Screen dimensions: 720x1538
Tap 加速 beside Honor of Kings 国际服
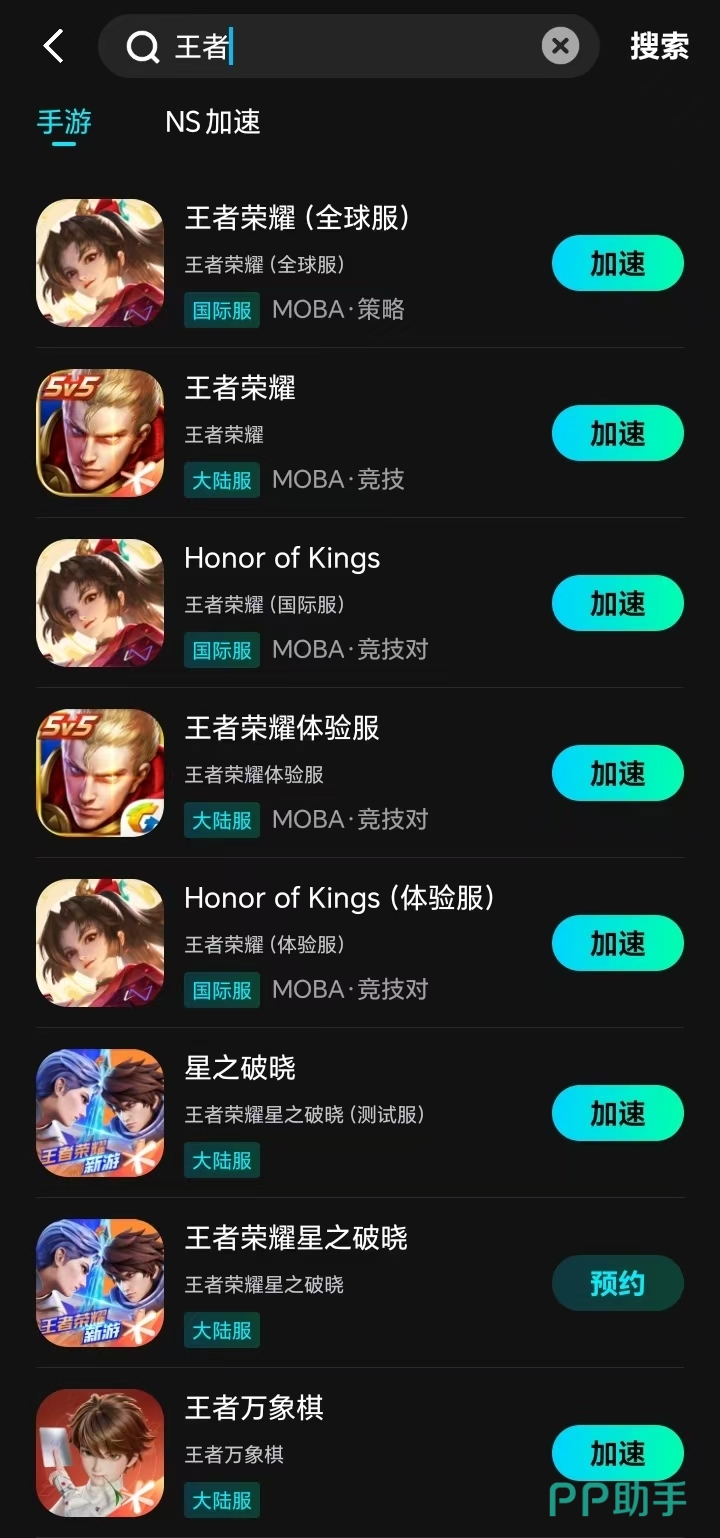(618, 604)
